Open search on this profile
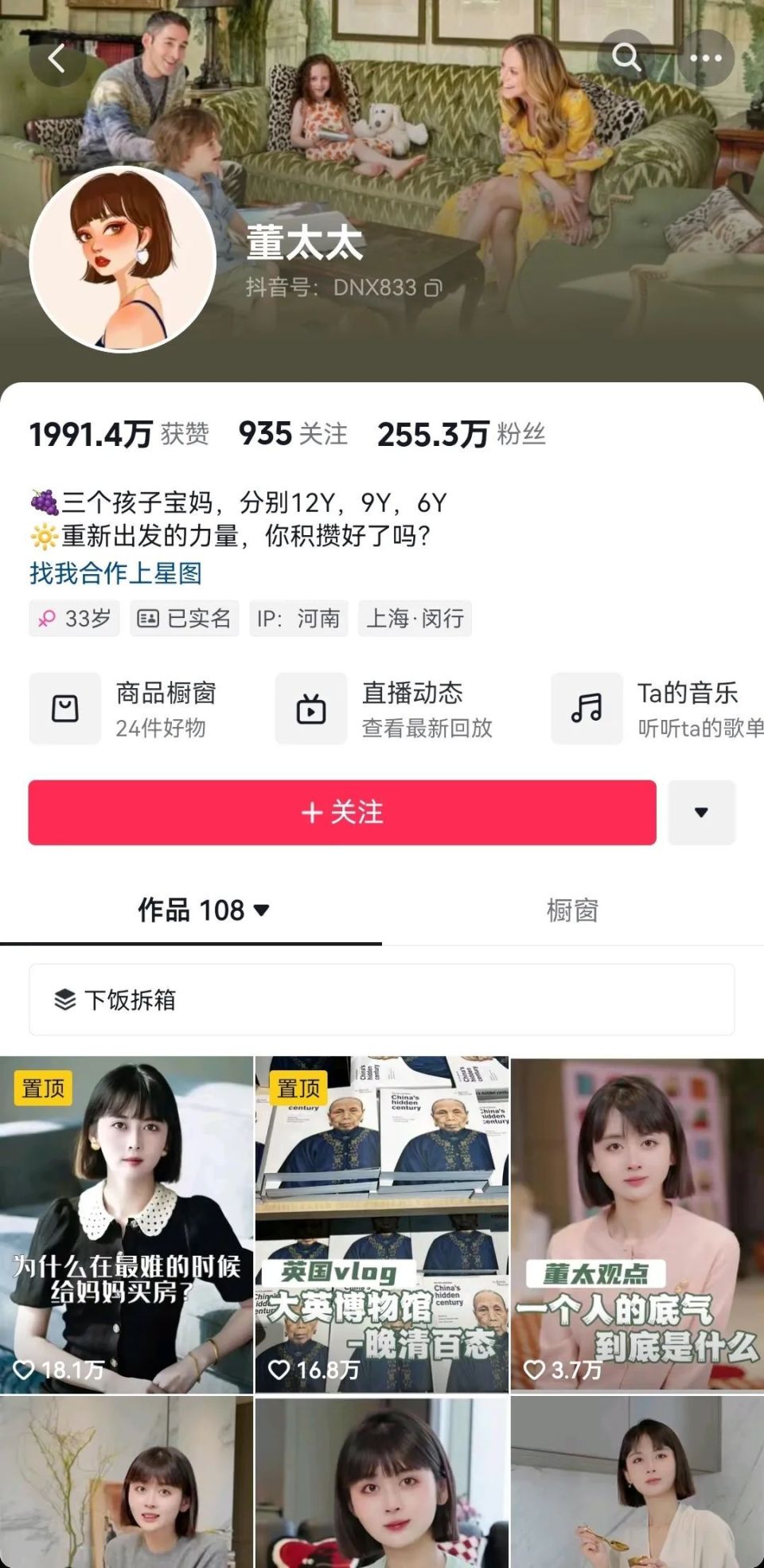 click(x=626, y=57)
